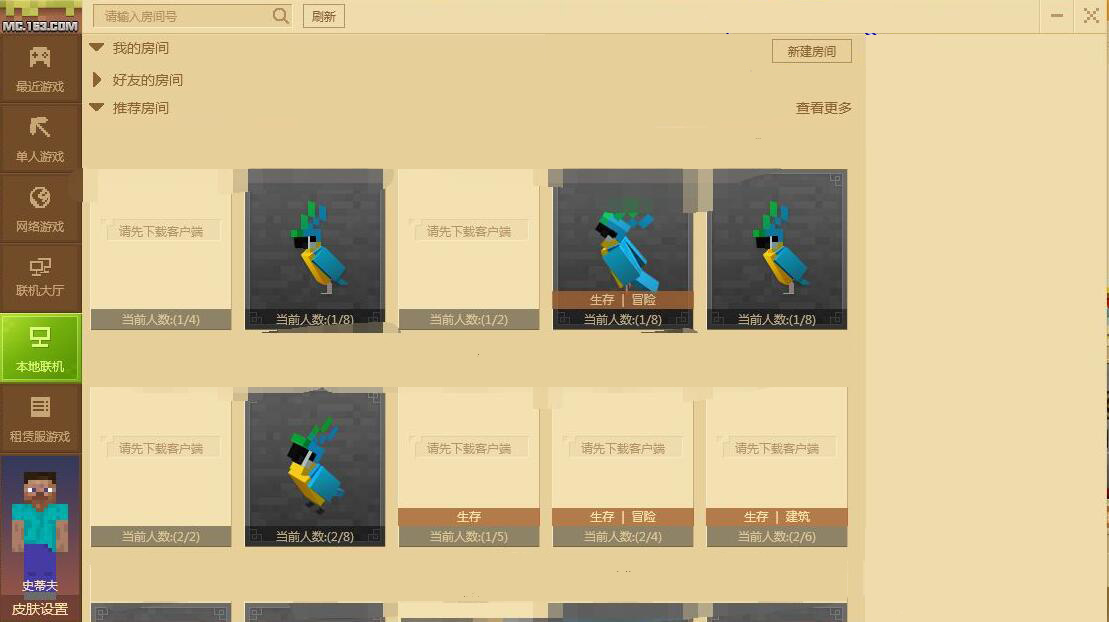Switch to 单人游戏 in sidebar
Screen dimensions: 1109x622
click(x=40, y=139)
